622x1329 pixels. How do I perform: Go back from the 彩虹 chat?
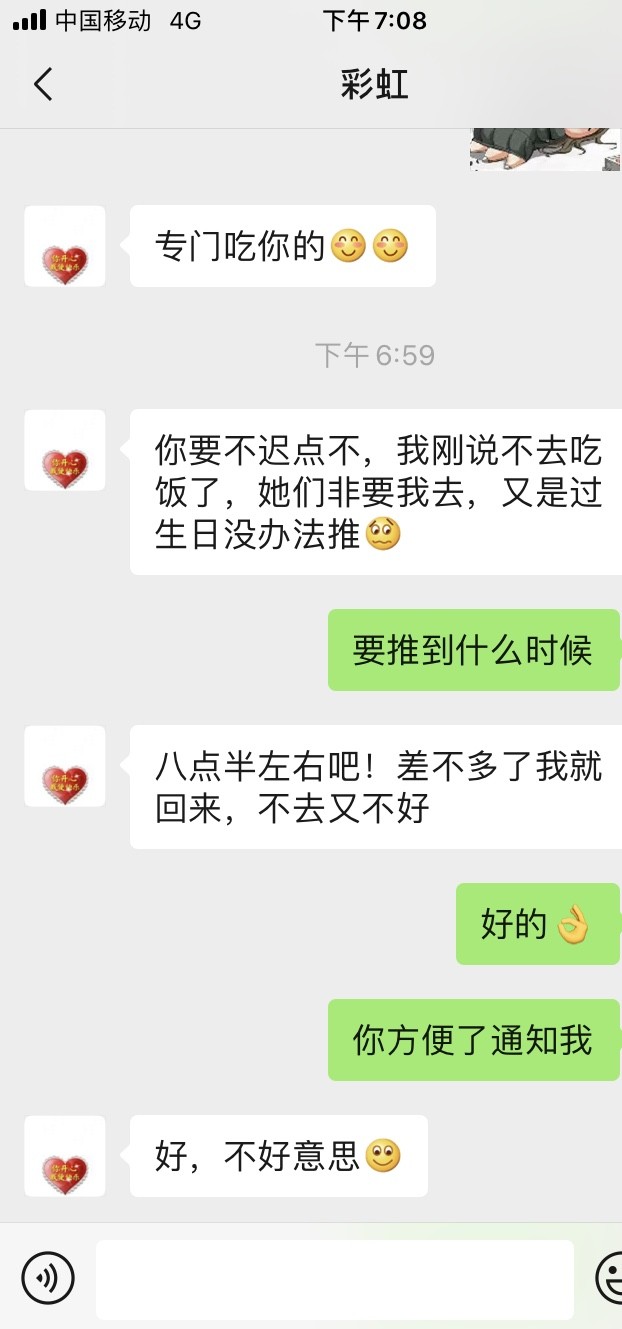point(43,85)
